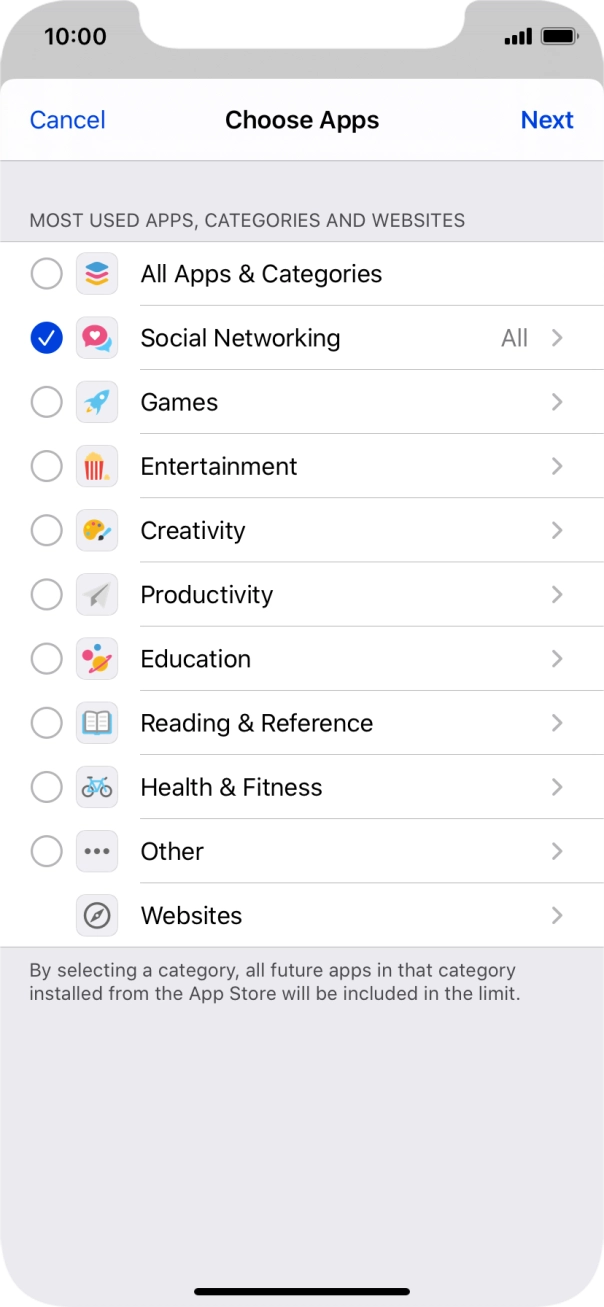604x1307 pixels.
Task: Check the Other category circle
Action: coord(47,851)
